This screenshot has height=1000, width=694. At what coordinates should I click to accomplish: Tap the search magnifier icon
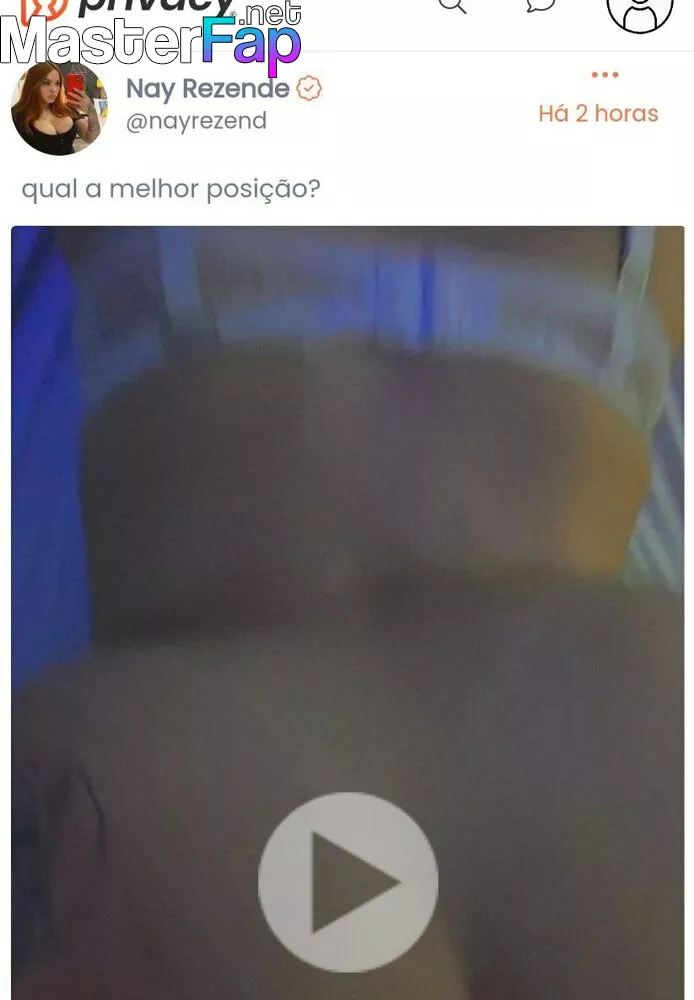452,5
